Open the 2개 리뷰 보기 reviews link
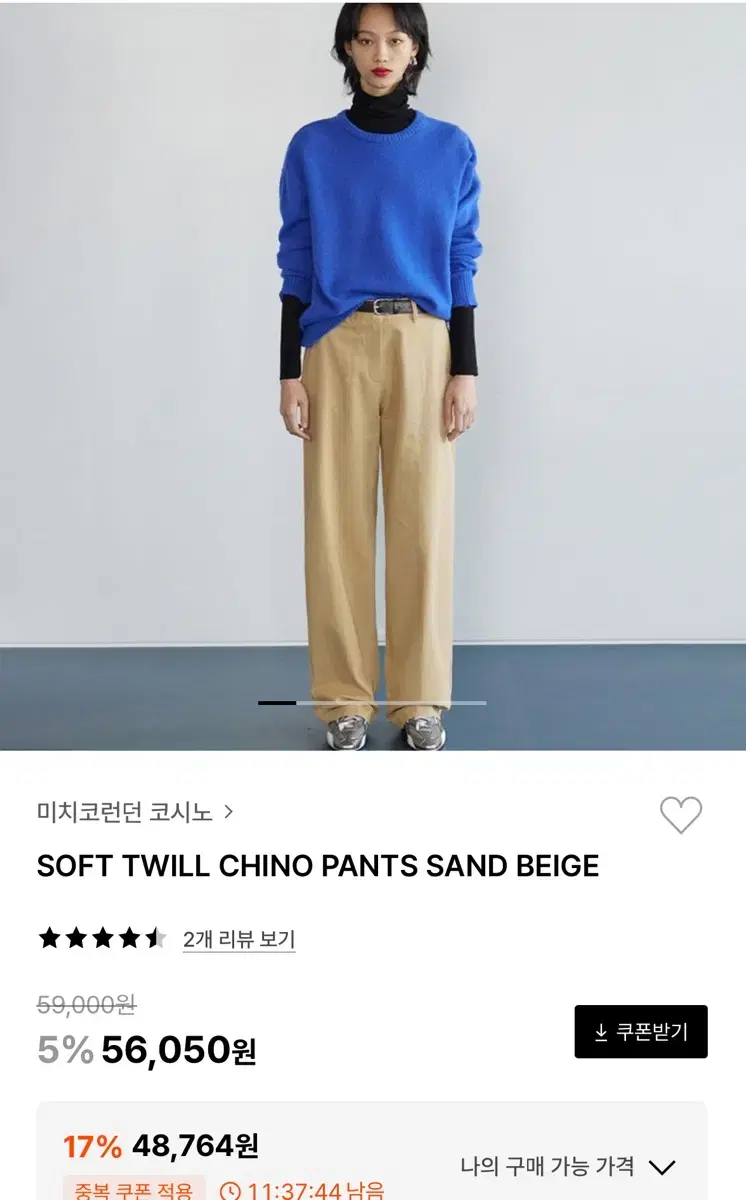 [240, 938]
